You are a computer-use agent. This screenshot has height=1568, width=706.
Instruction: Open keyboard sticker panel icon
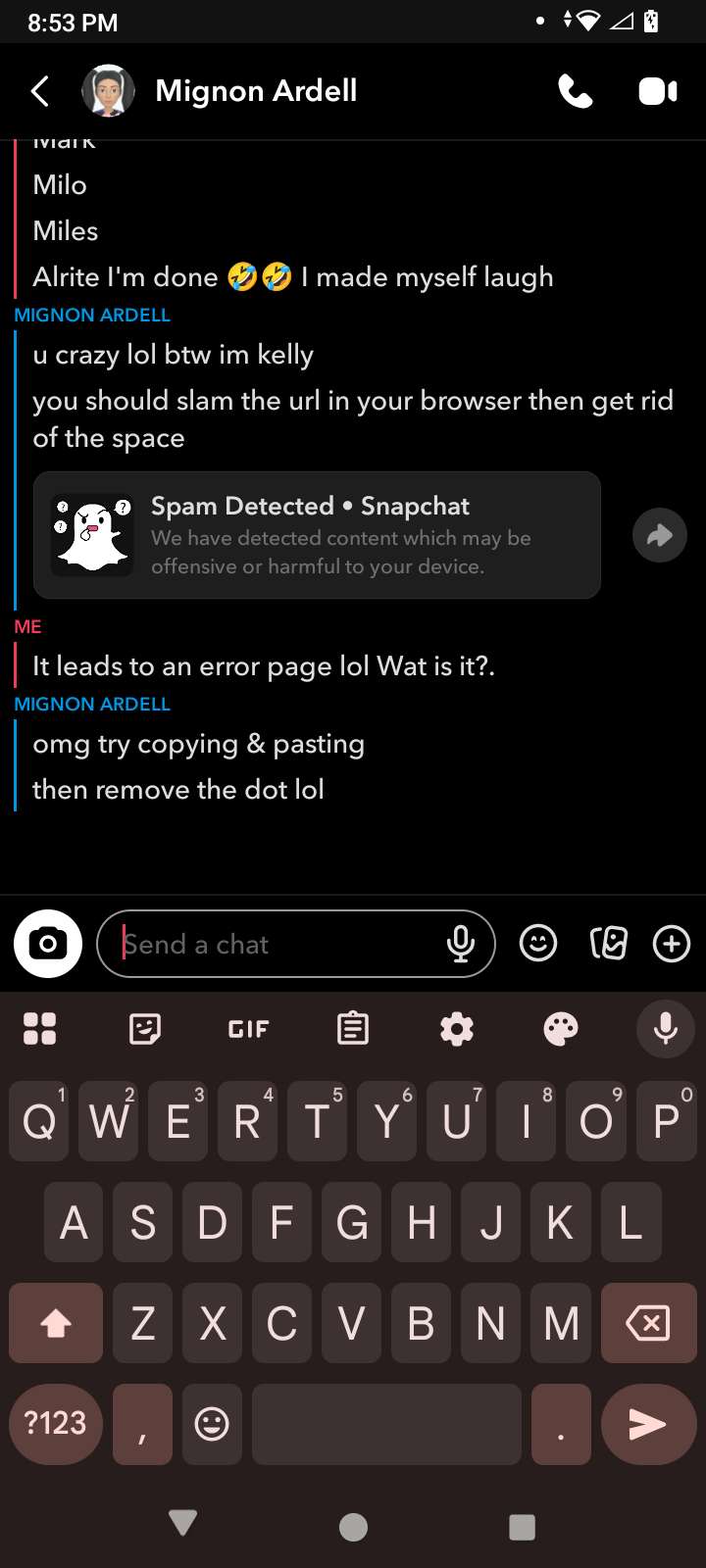click(144, 1029)
